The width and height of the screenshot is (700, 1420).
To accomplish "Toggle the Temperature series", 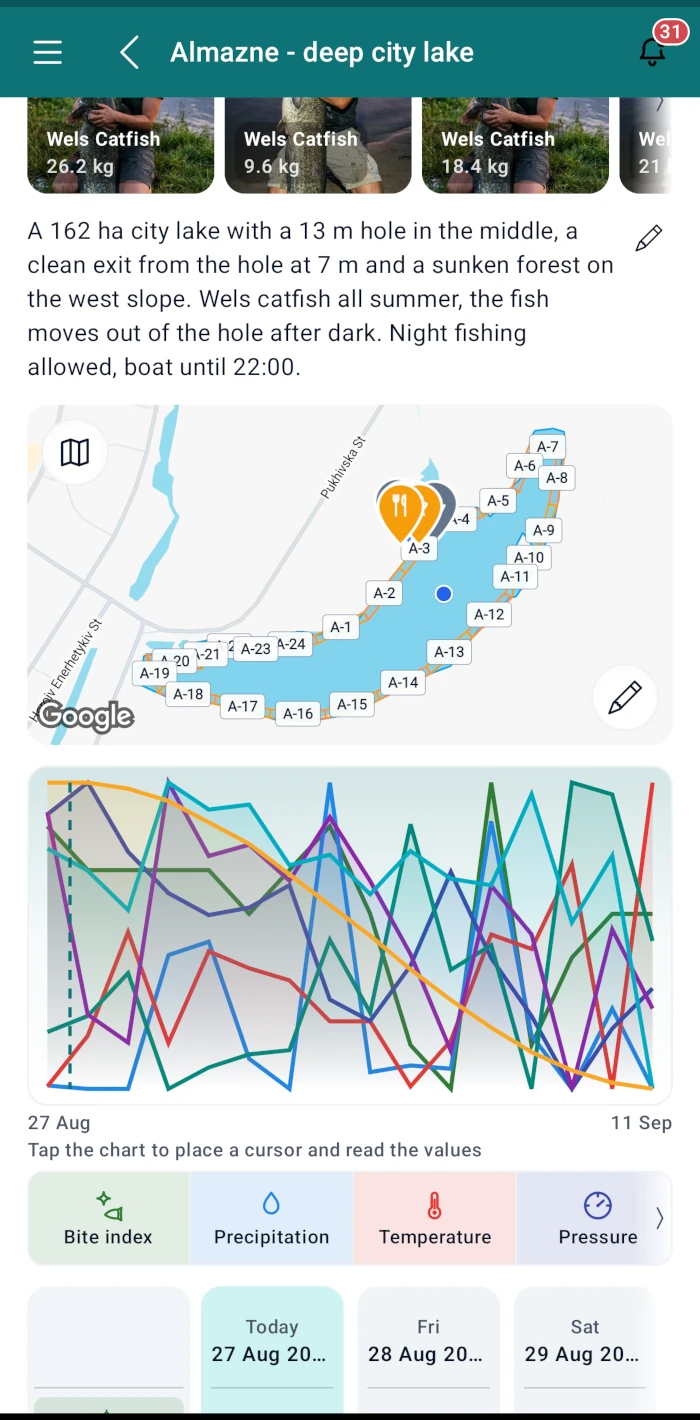I will click(435, 1219).
